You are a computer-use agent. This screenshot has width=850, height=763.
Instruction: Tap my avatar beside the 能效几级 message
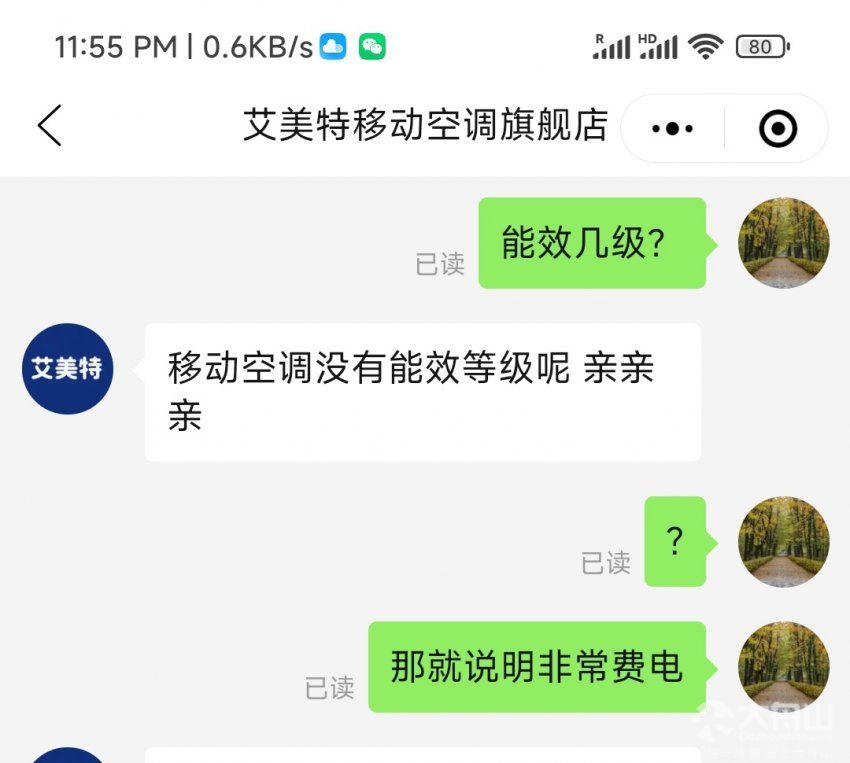click(783, 243)
